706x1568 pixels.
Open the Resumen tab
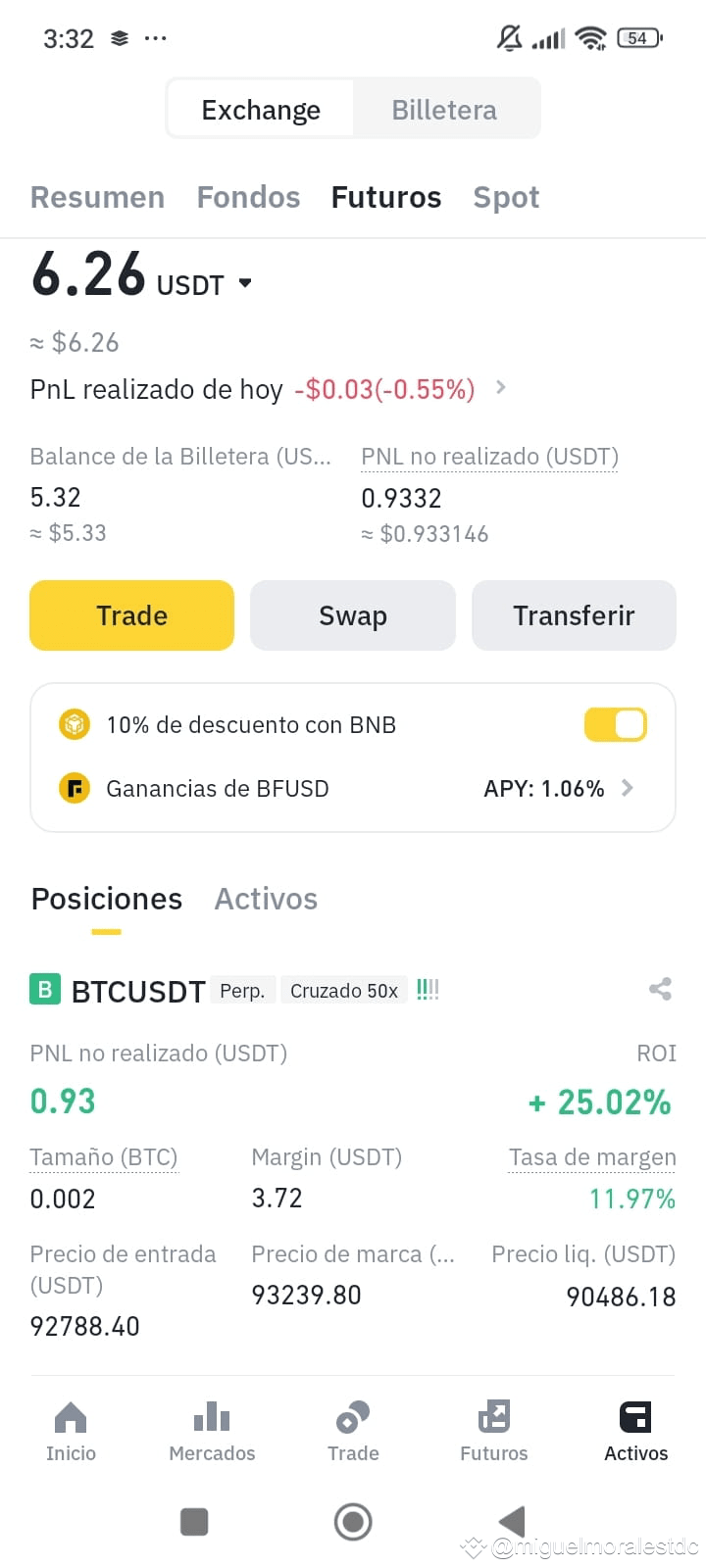click(97, 197)
